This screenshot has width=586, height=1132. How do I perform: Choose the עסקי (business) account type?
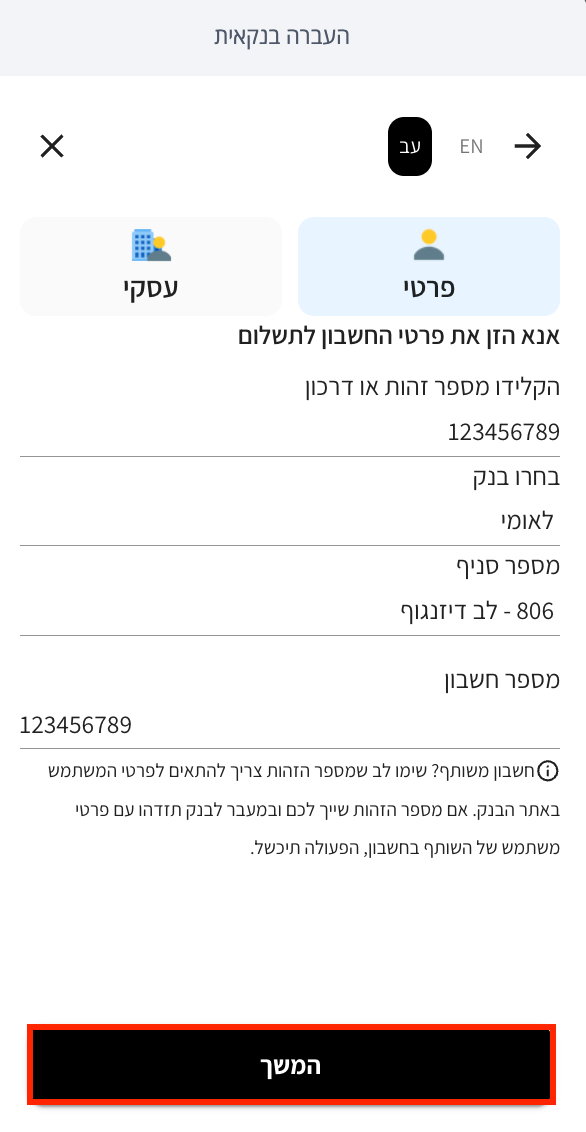pyautogui.click(x=151, y=266)
